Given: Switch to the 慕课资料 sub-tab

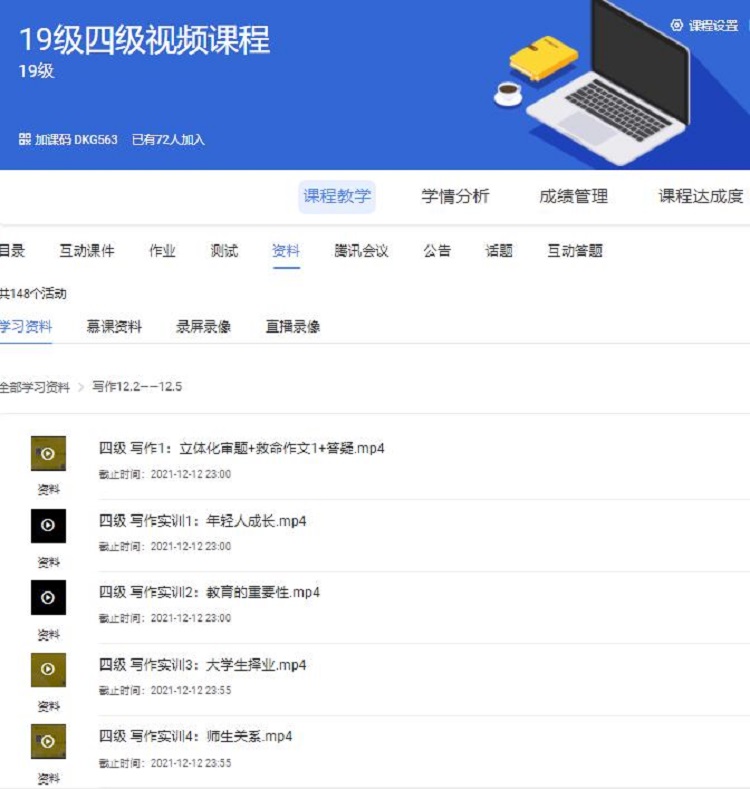Looking at the screenshot, I should coord(114,327).
